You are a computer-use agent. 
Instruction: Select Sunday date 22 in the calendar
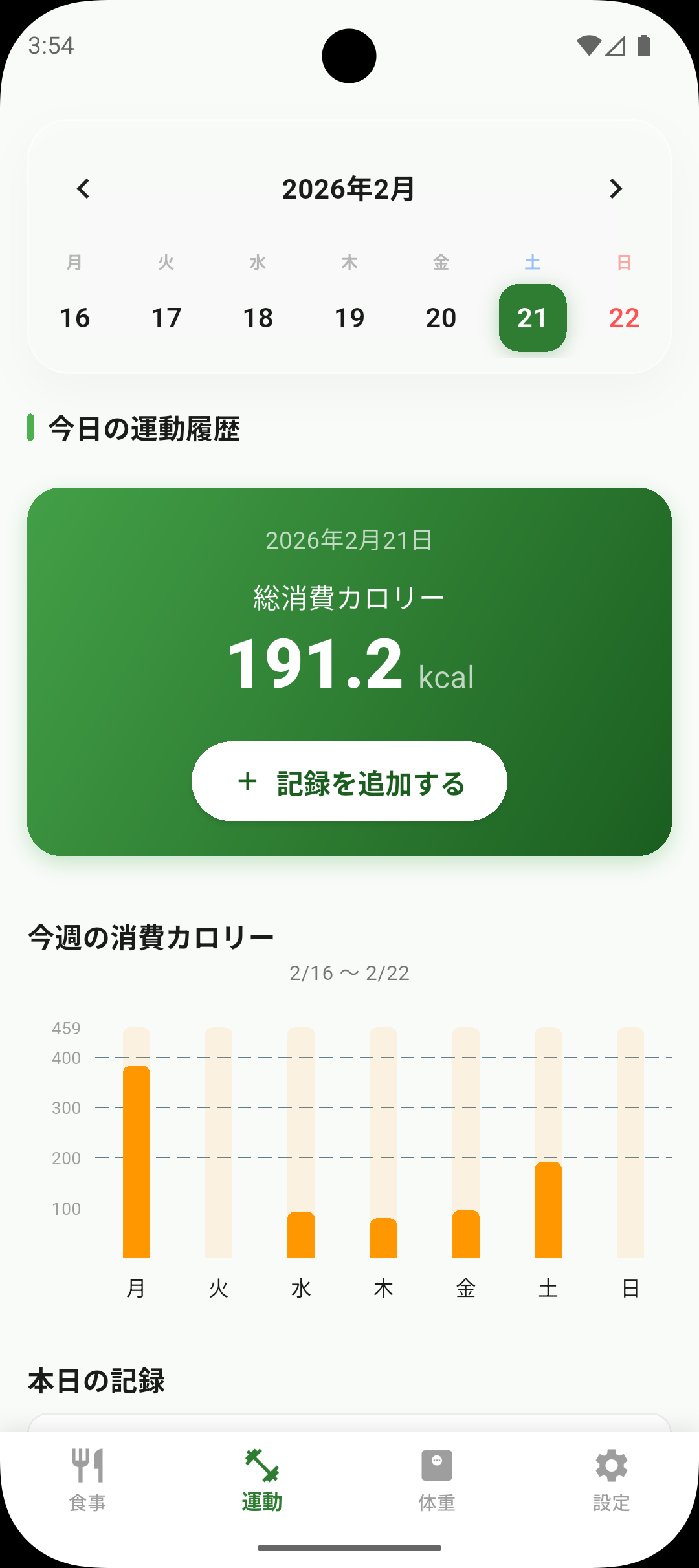point(623,318)
